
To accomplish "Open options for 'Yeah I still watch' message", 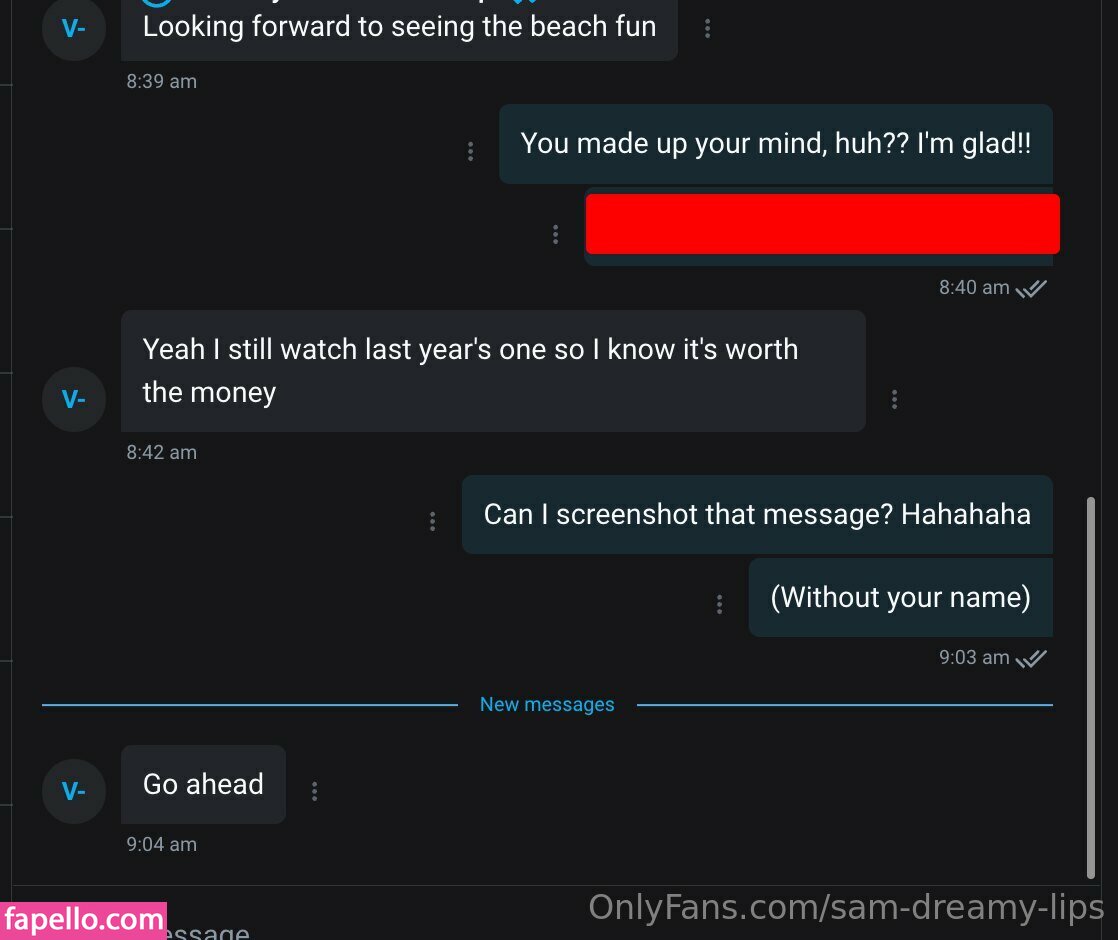I will click(894, 399).
